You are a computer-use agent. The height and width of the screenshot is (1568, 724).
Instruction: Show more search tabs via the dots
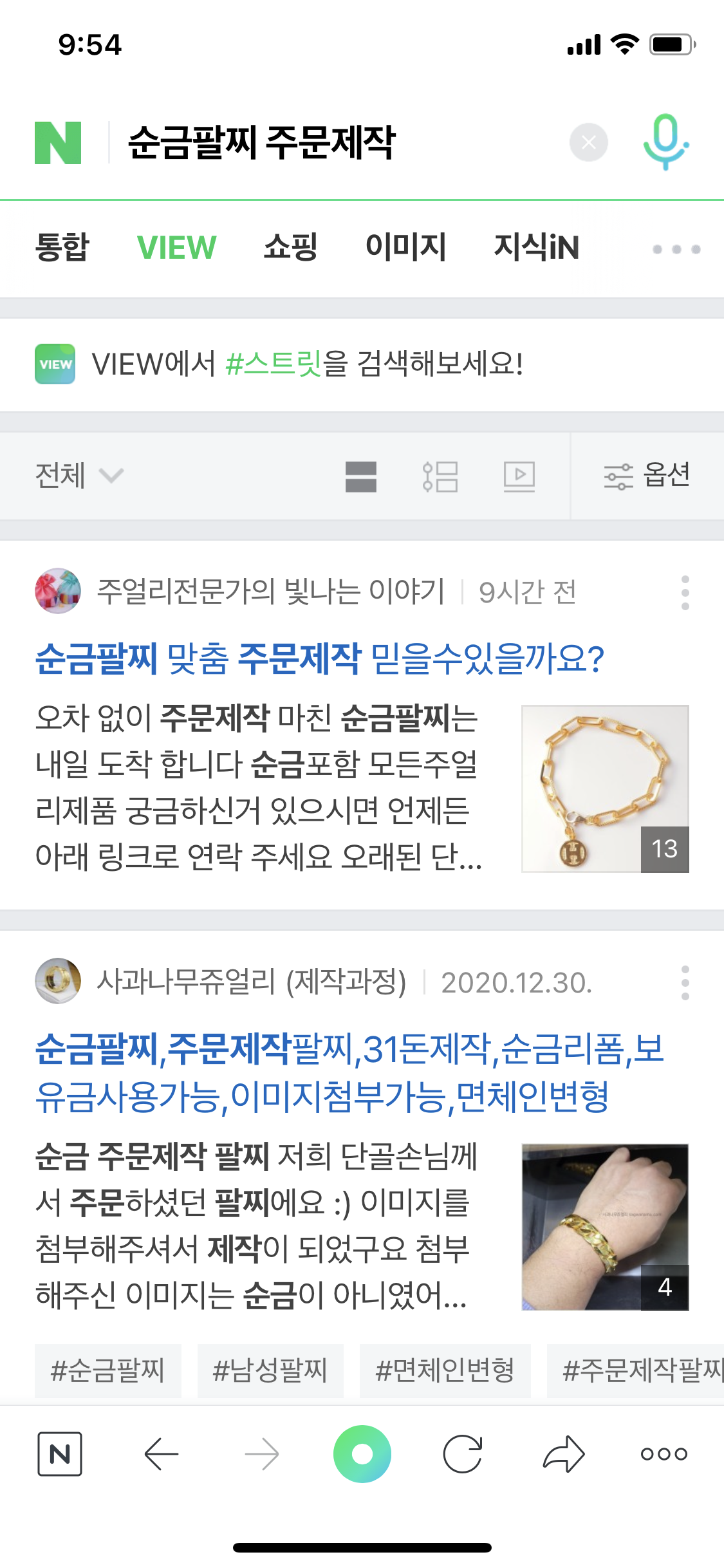click(x=676, y=249)
